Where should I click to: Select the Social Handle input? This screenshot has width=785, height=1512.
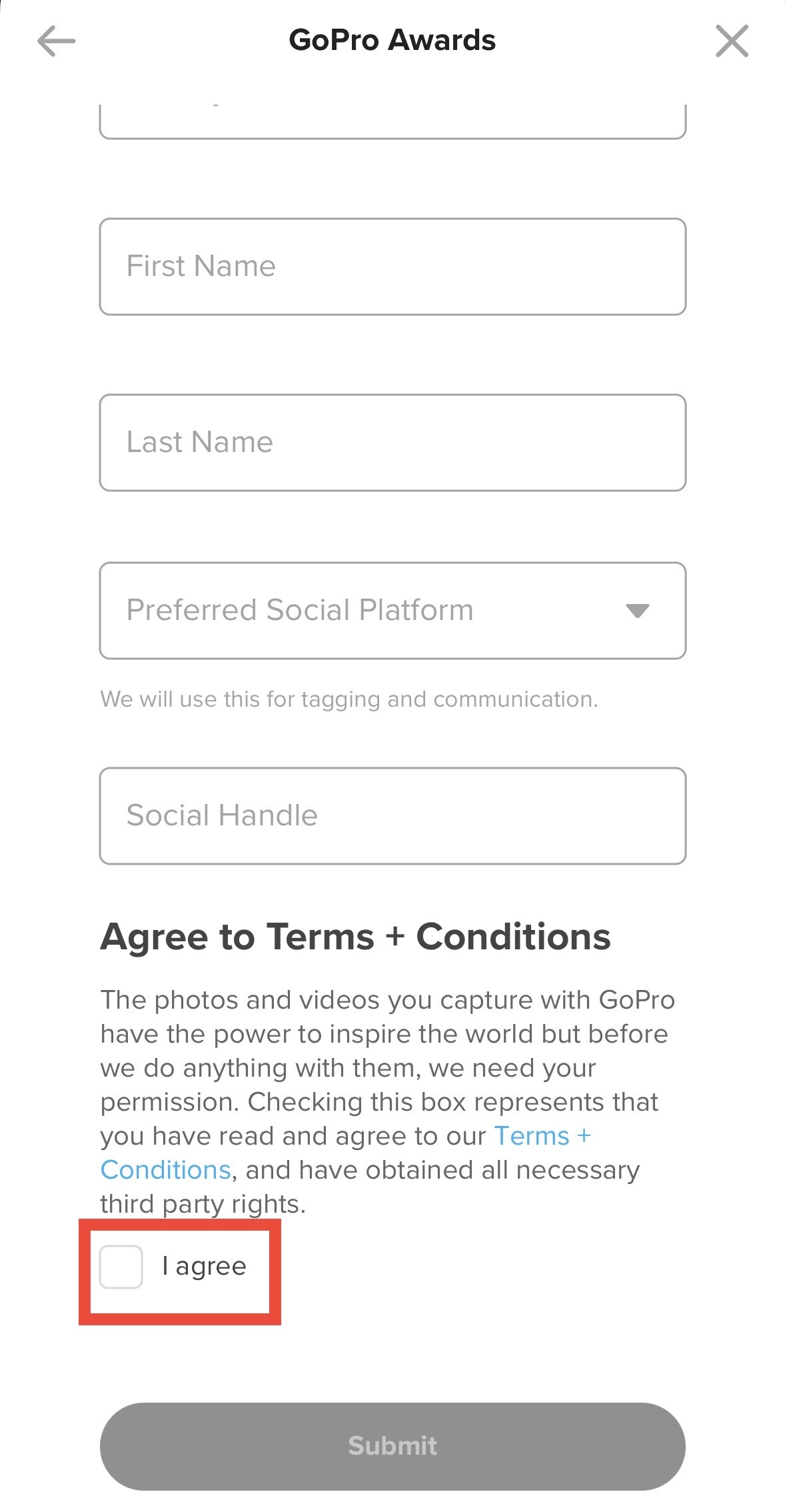392,816
